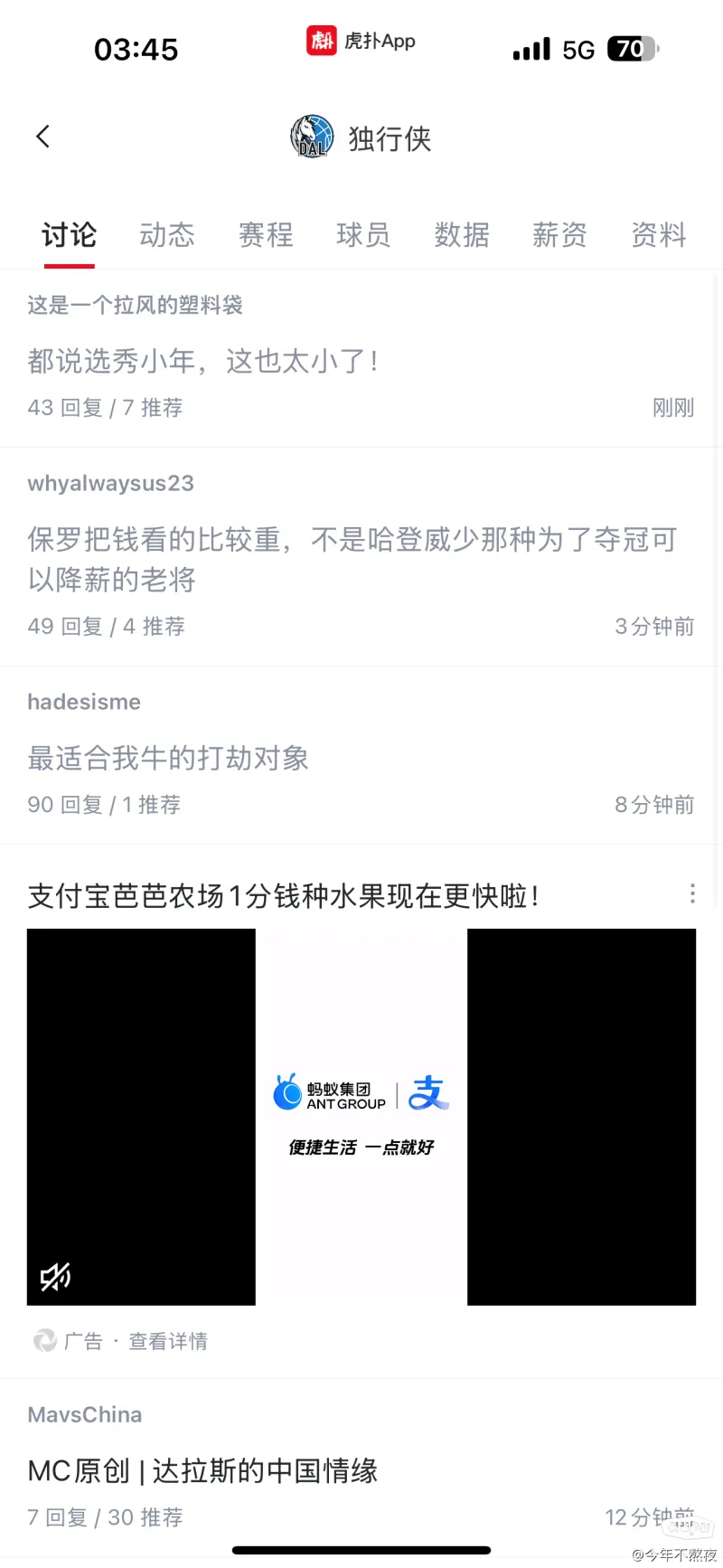Open post 都说选秀小年，这也太小了

tap(361, 359)
